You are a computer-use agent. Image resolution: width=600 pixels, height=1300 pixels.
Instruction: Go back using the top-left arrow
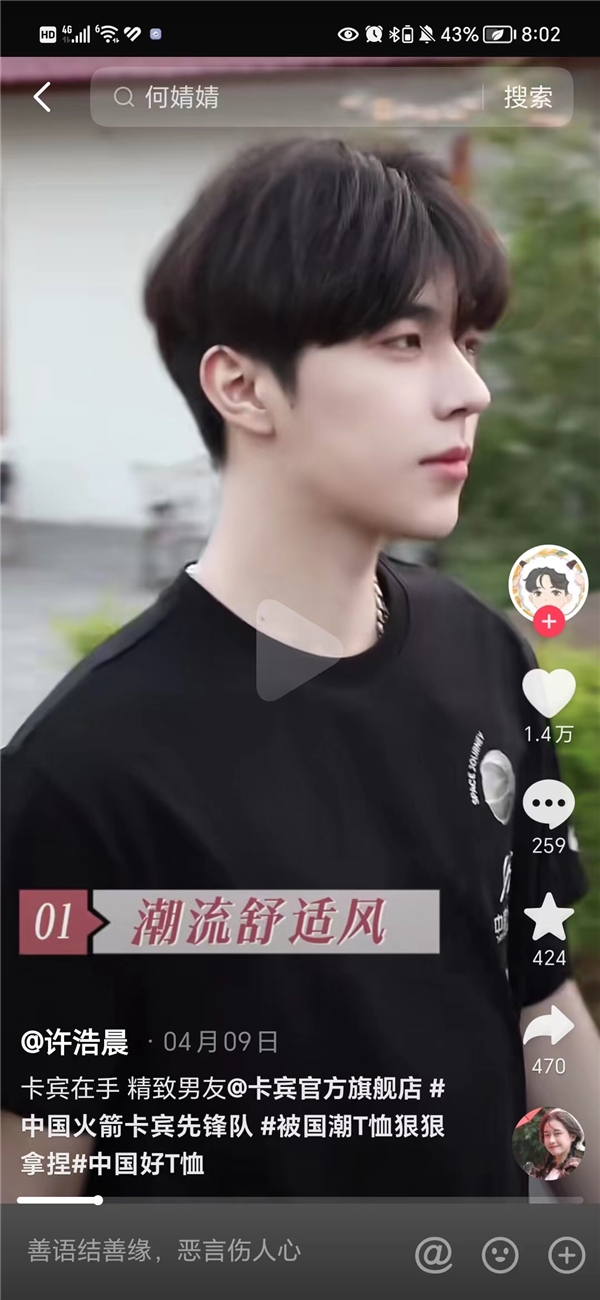42,97
